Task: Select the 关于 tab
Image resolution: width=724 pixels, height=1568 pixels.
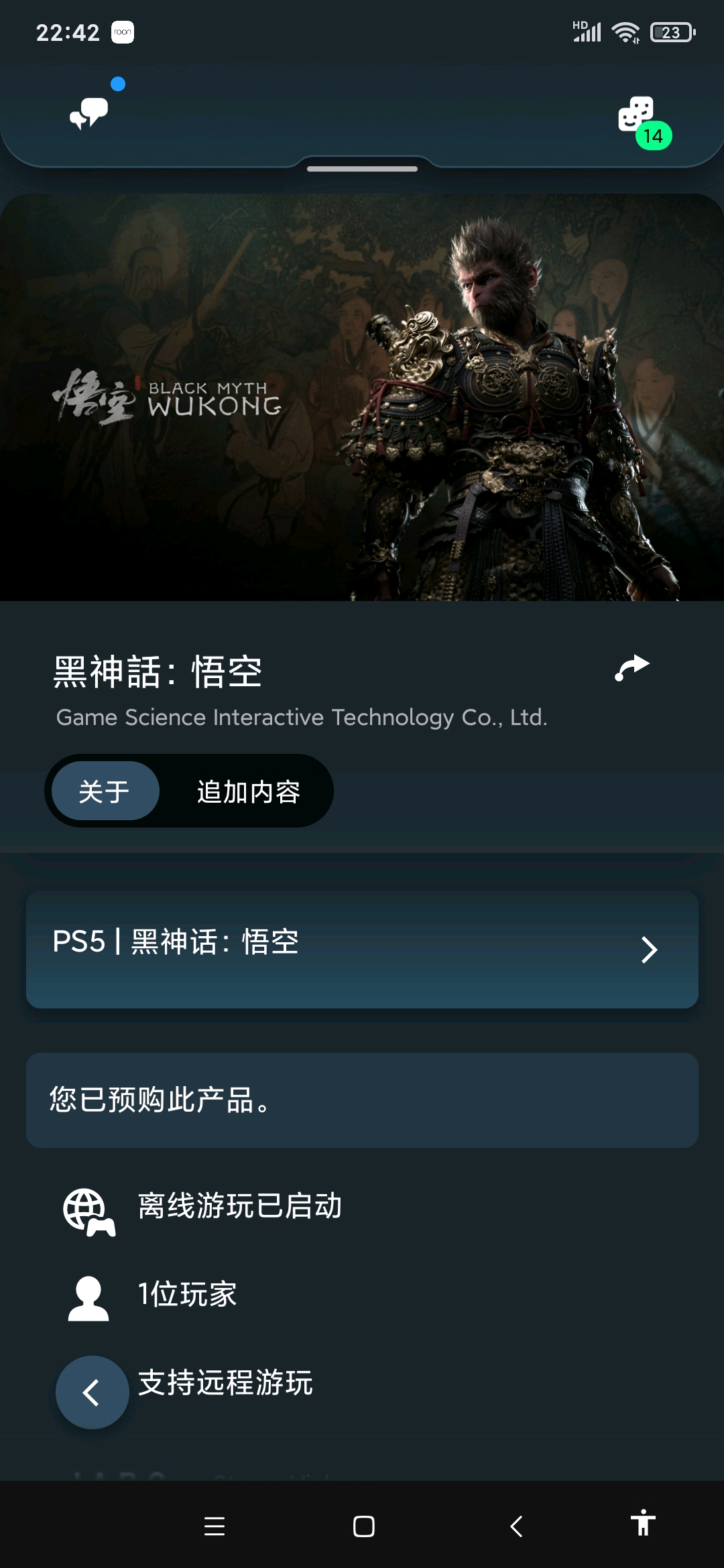Action: pos(105,791)
